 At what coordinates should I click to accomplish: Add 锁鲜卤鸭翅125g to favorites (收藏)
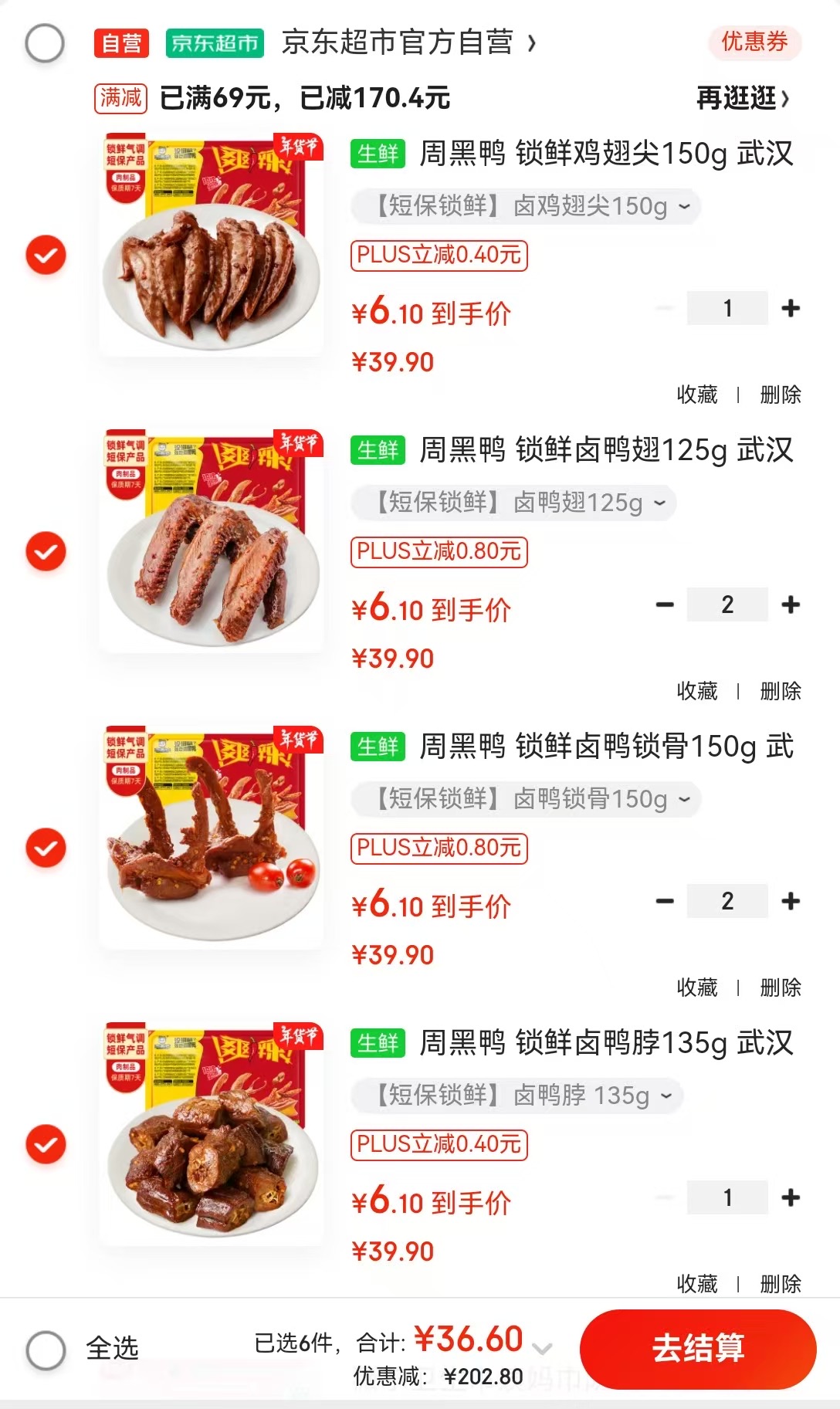click(x=697, y=691)
